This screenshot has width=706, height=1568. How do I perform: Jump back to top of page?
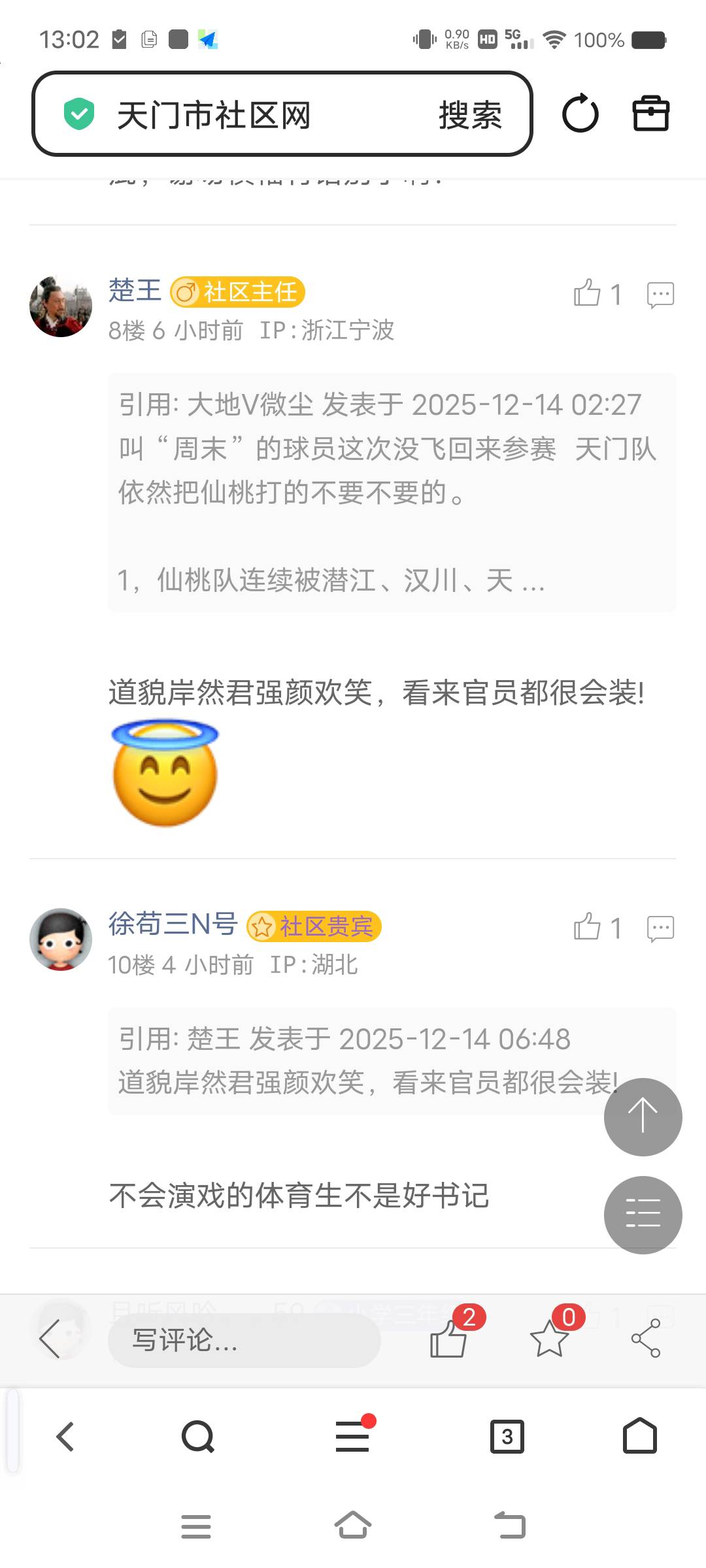(x=643, y=1117)
